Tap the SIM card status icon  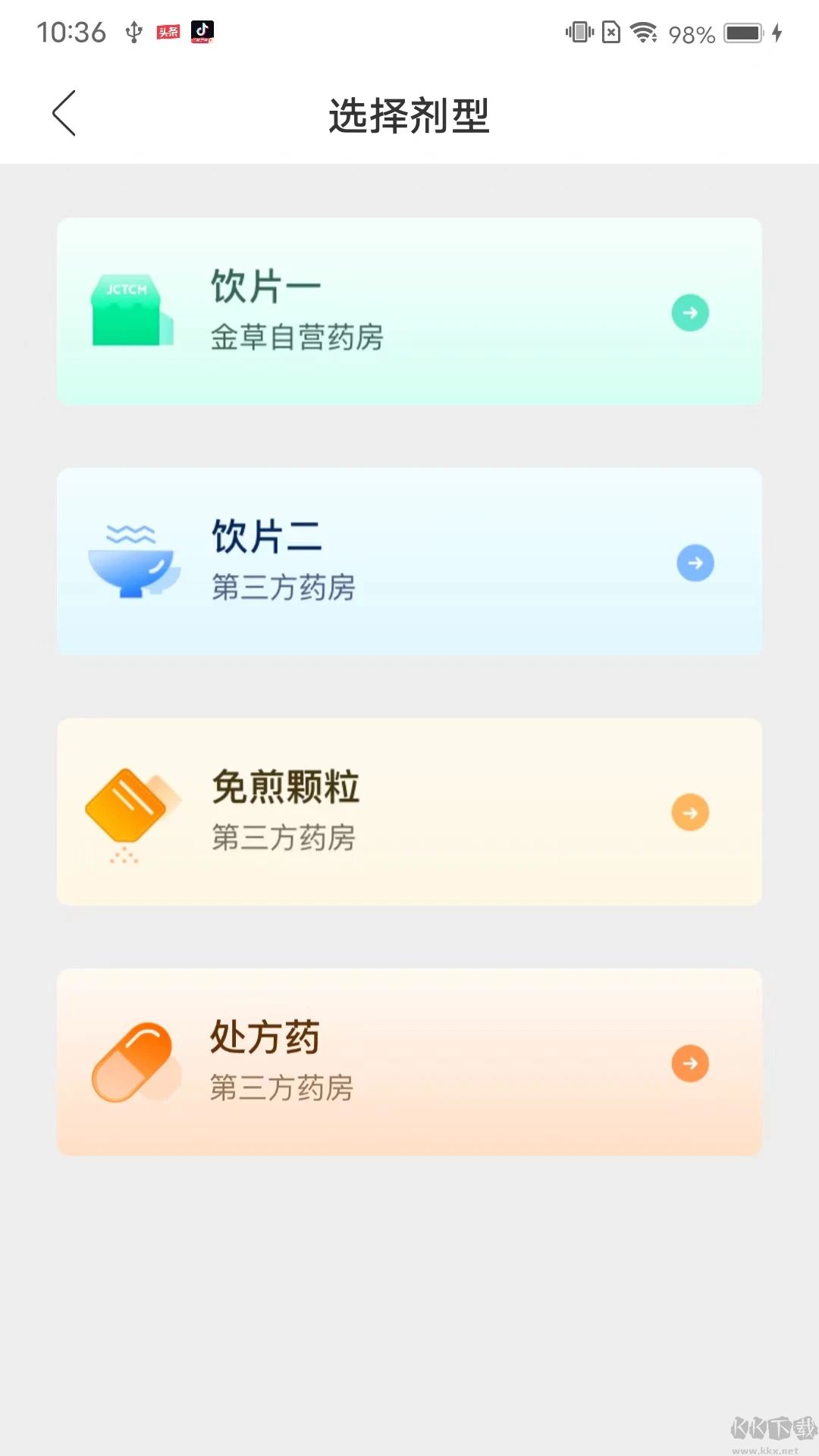[610, 32]
